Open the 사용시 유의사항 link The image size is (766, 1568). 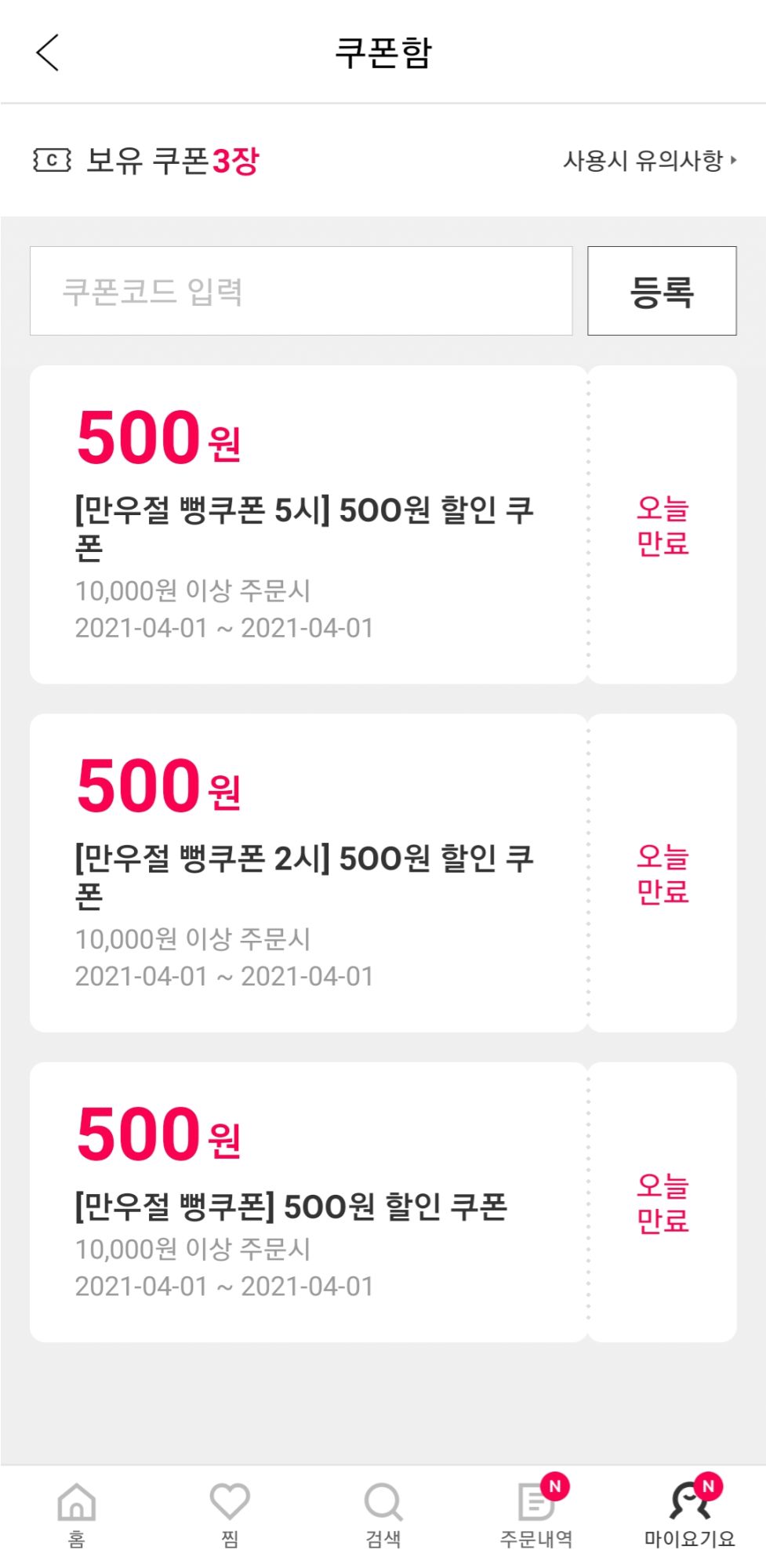coord(643,159)
